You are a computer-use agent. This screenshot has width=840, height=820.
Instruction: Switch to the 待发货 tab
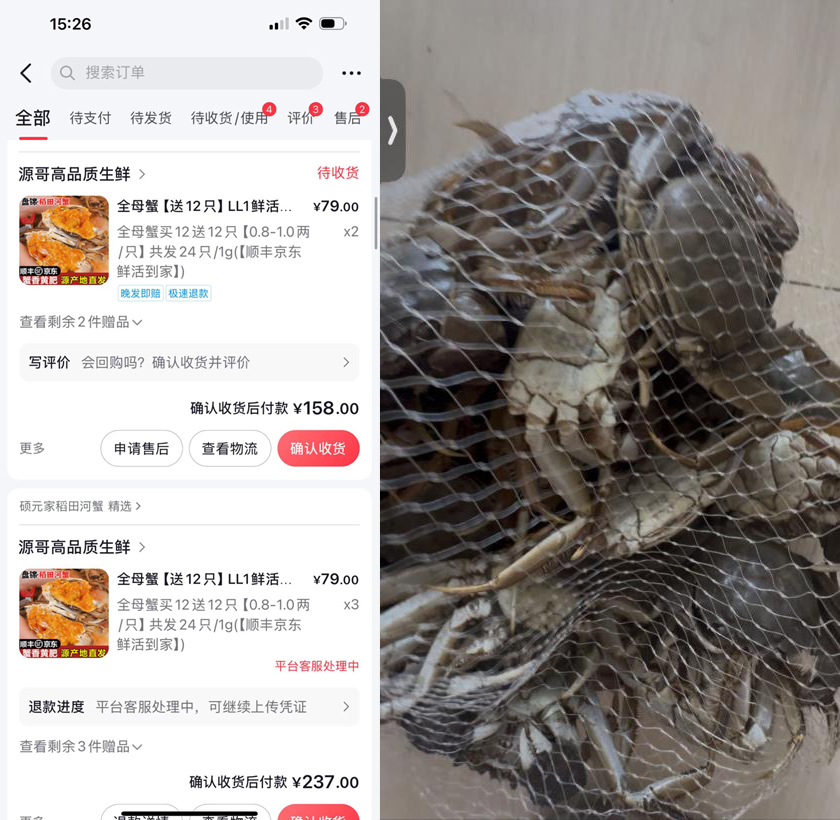coord(151,118)
